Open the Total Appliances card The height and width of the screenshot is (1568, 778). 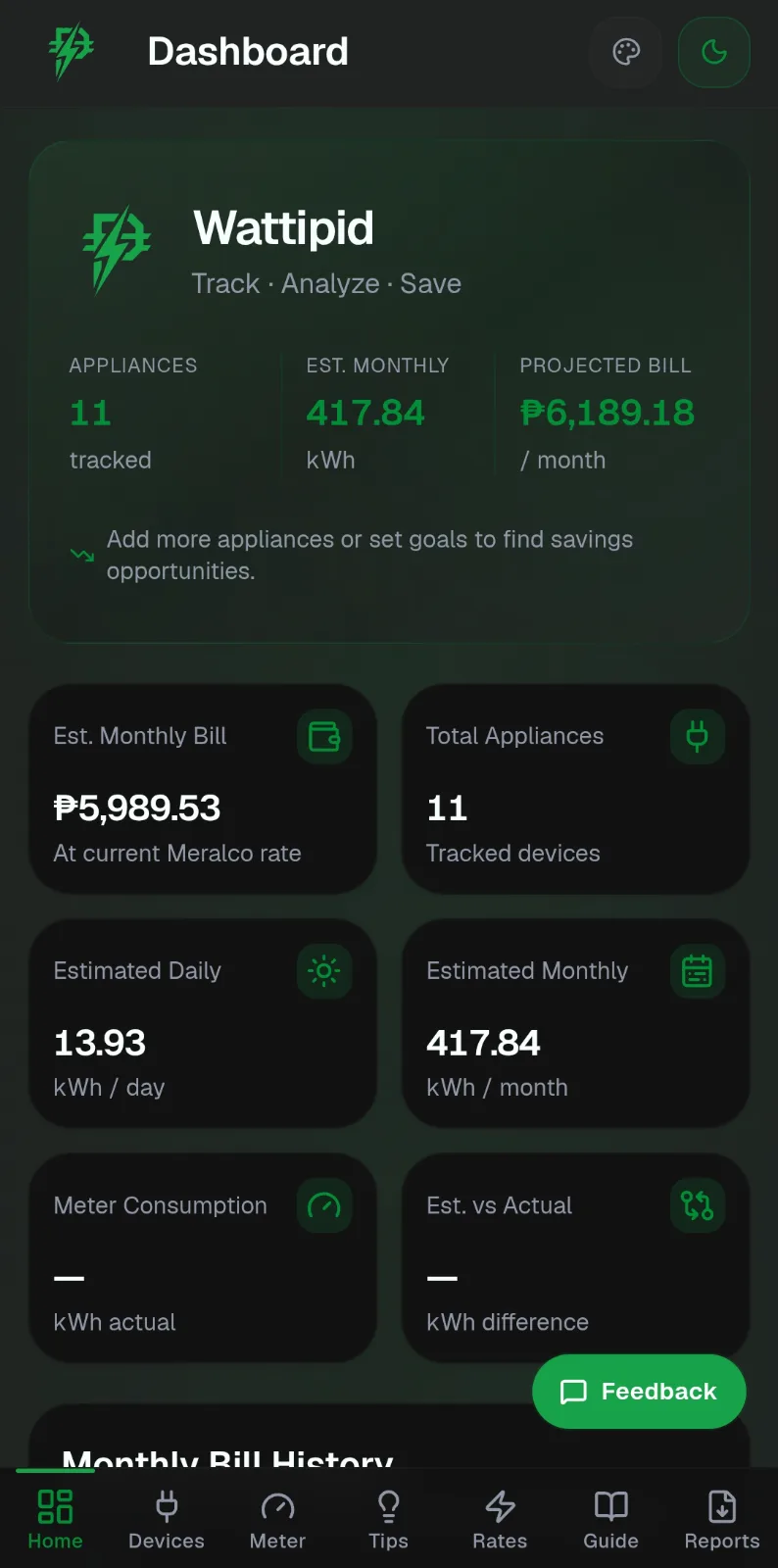pyautogui.click(x=576, y=789)
